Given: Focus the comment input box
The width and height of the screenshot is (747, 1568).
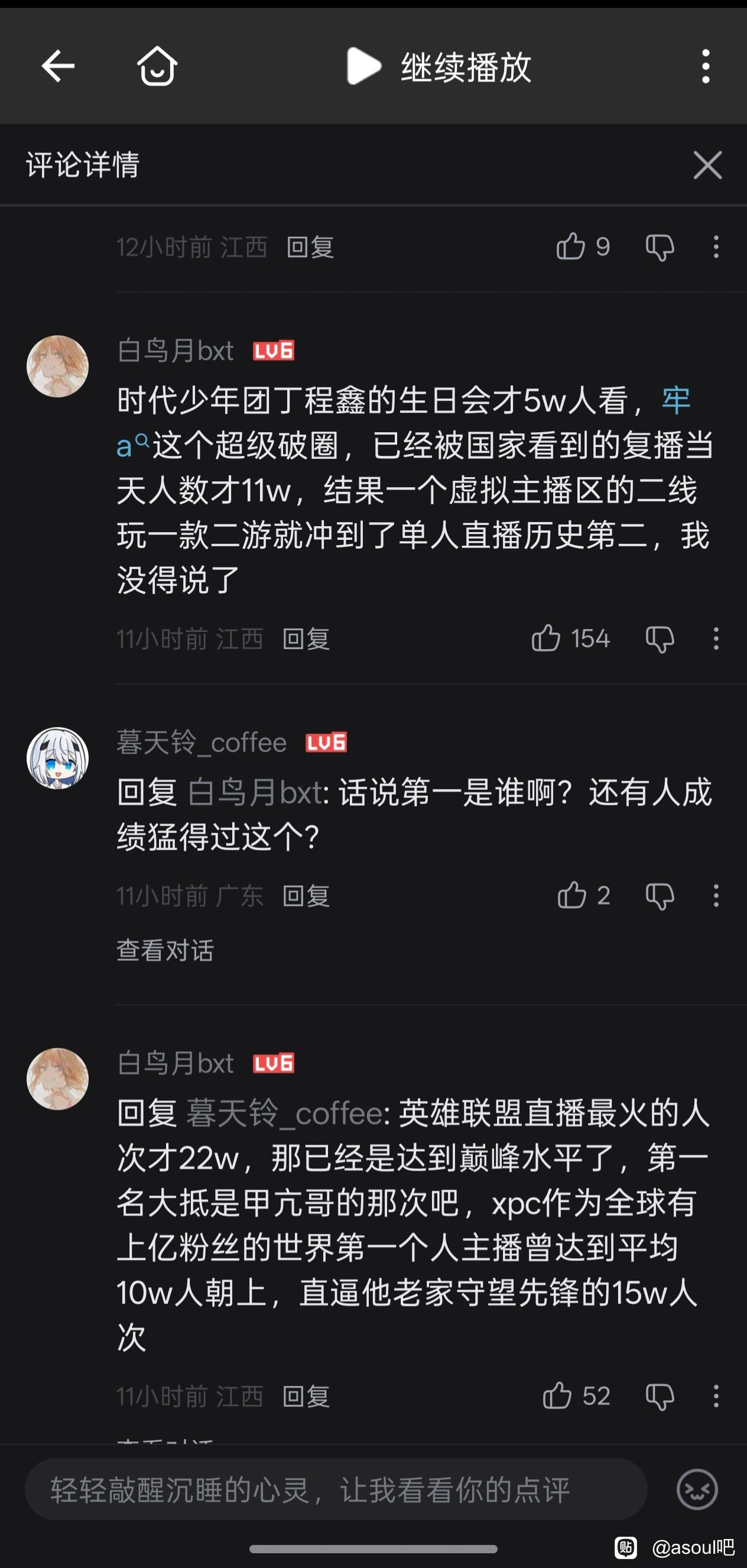Looking at the screenshot, I should 334,1489.
